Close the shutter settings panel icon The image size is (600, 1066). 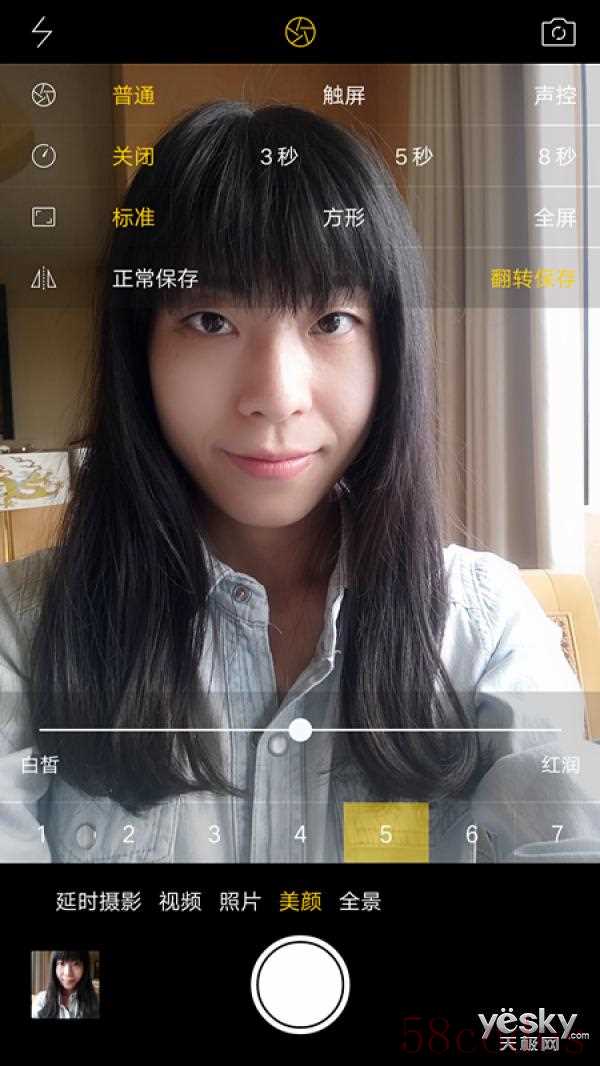pos(300,32)
